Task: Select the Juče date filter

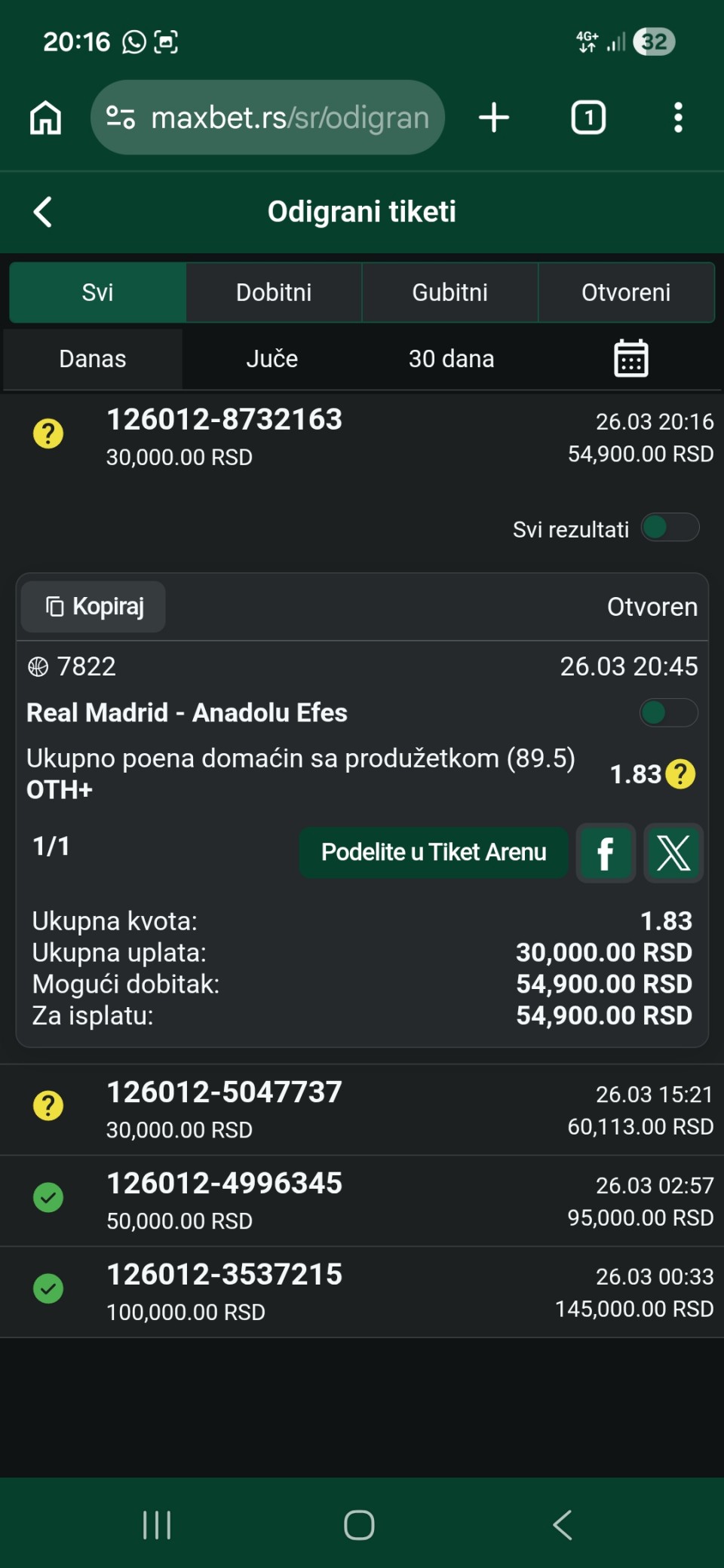Action: pos(272,359)
